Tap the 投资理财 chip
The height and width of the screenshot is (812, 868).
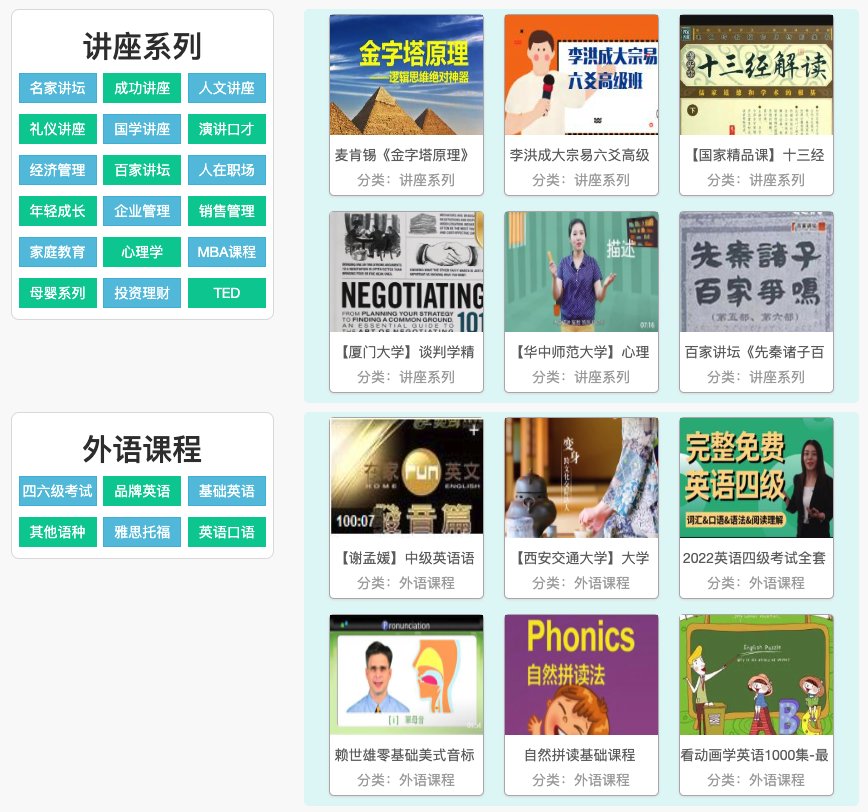pos(142,293)
